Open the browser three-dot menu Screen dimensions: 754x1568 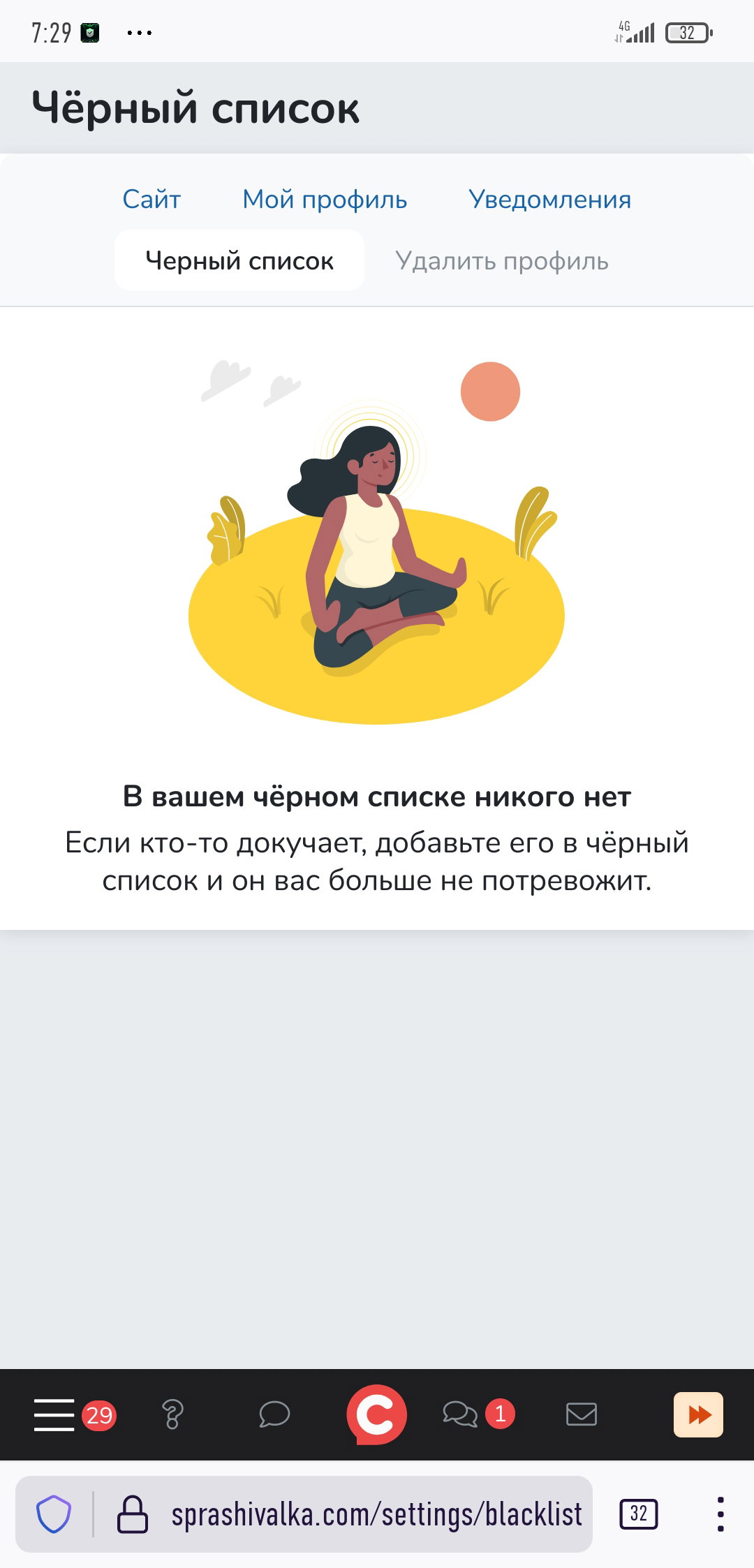[720, 1514]
